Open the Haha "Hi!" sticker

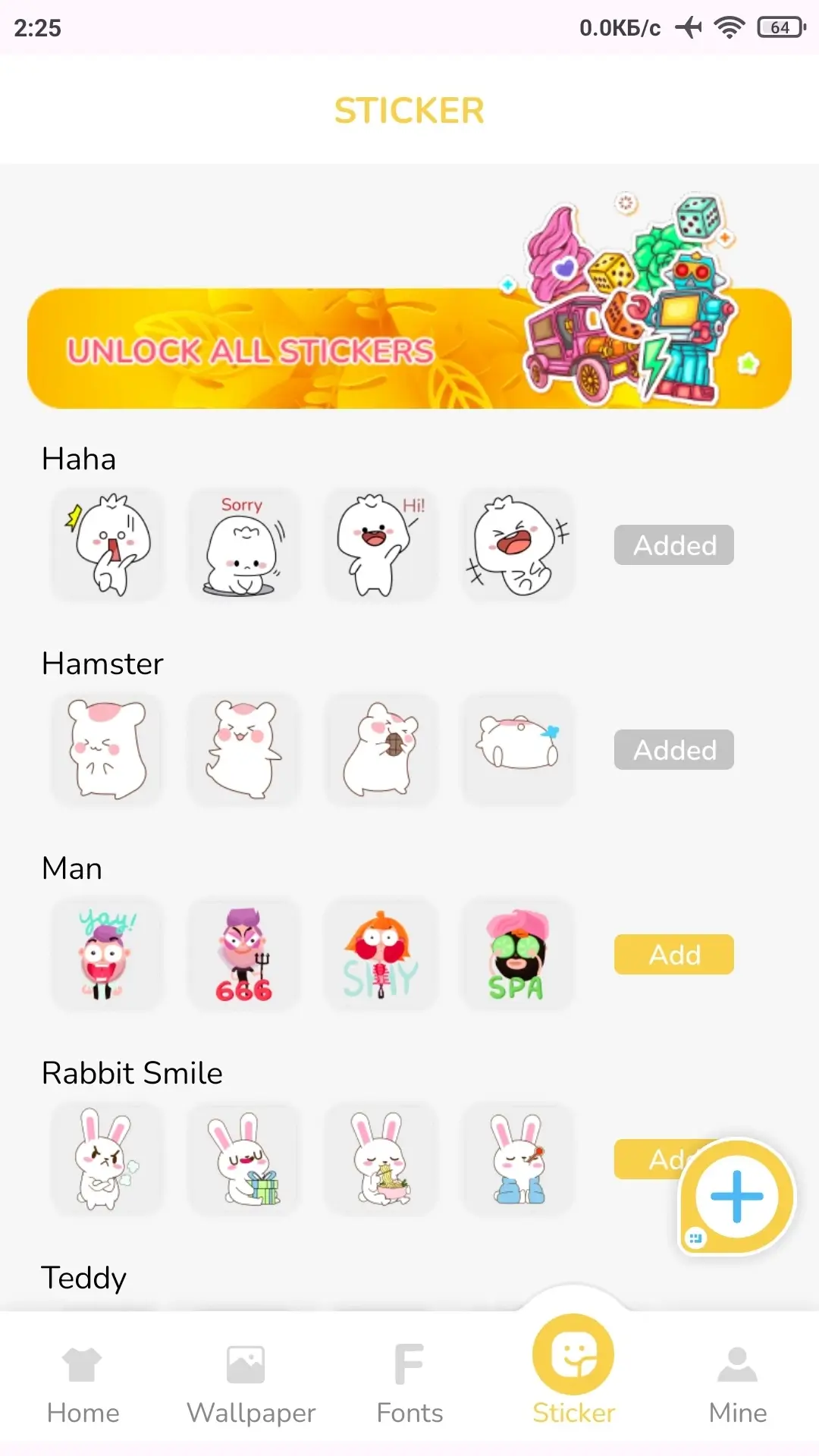point(381,544)
